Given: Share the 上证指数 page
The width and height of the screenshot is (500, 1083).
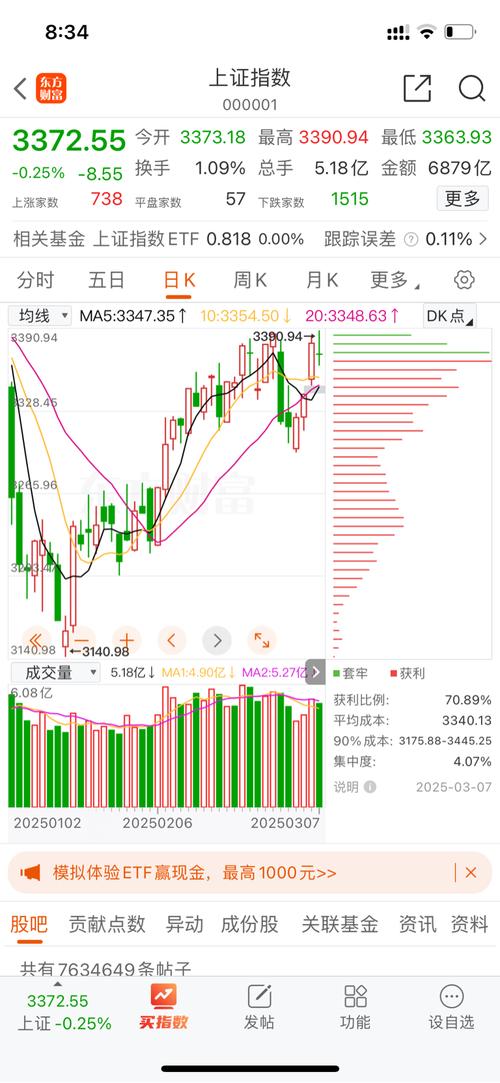Looking at the screenshot, I should coord(417,88).
